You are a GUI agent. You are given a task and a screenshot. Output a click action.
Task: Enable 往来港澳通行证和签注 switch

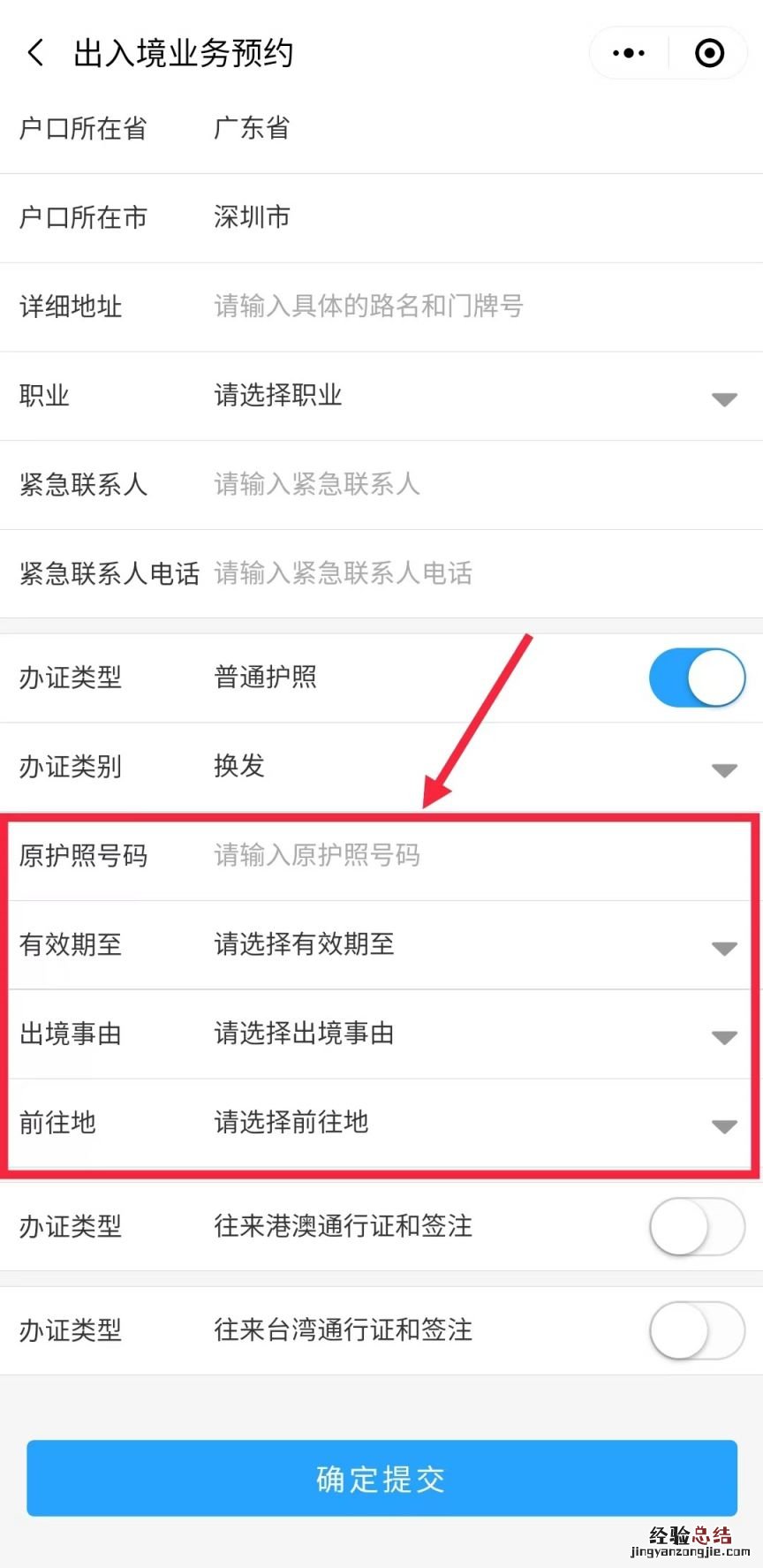pos(697,1226)
